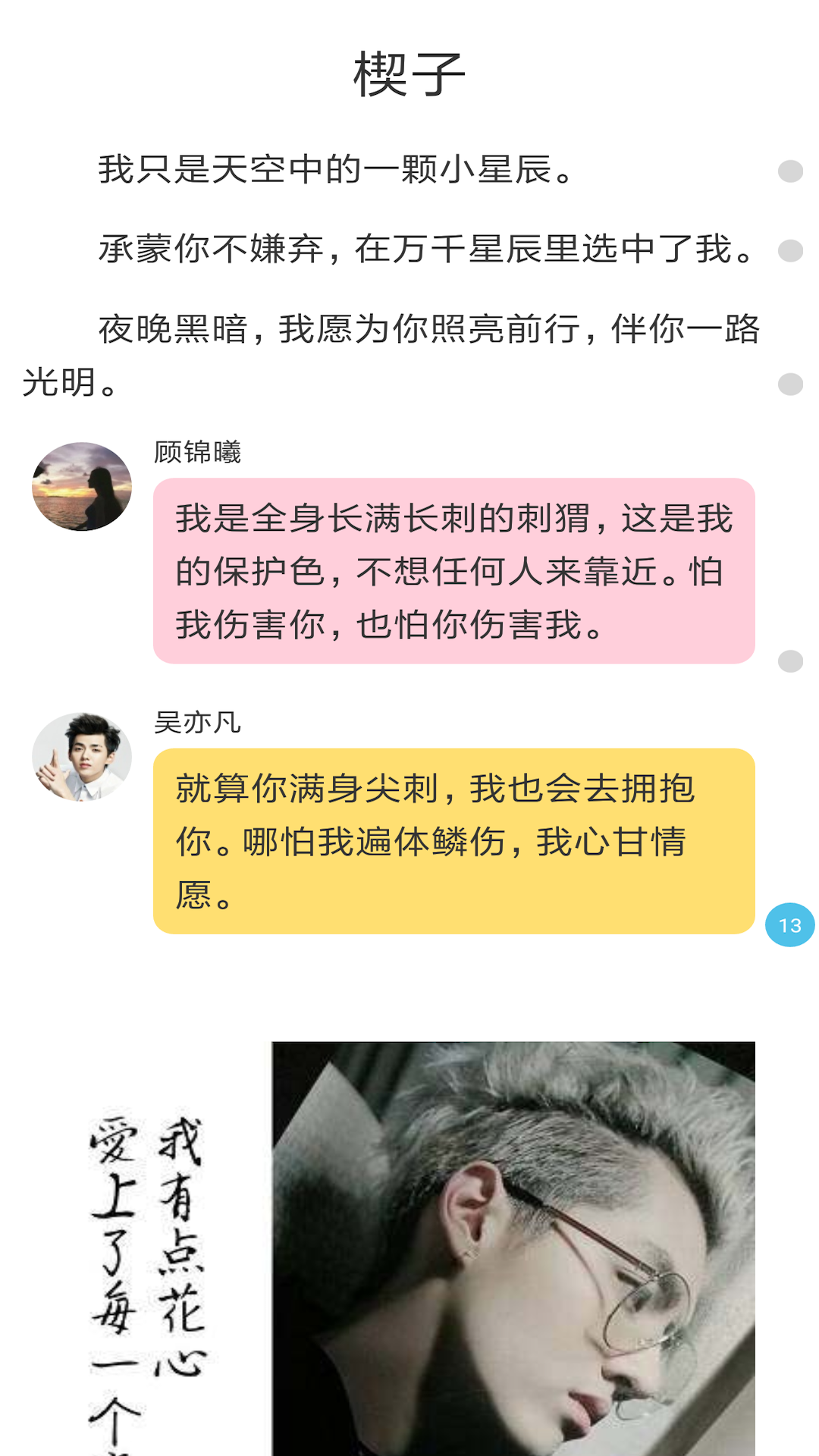Tap 吴亦凡's profile avatar
819x1456 pixels.
tap(82, 756)
